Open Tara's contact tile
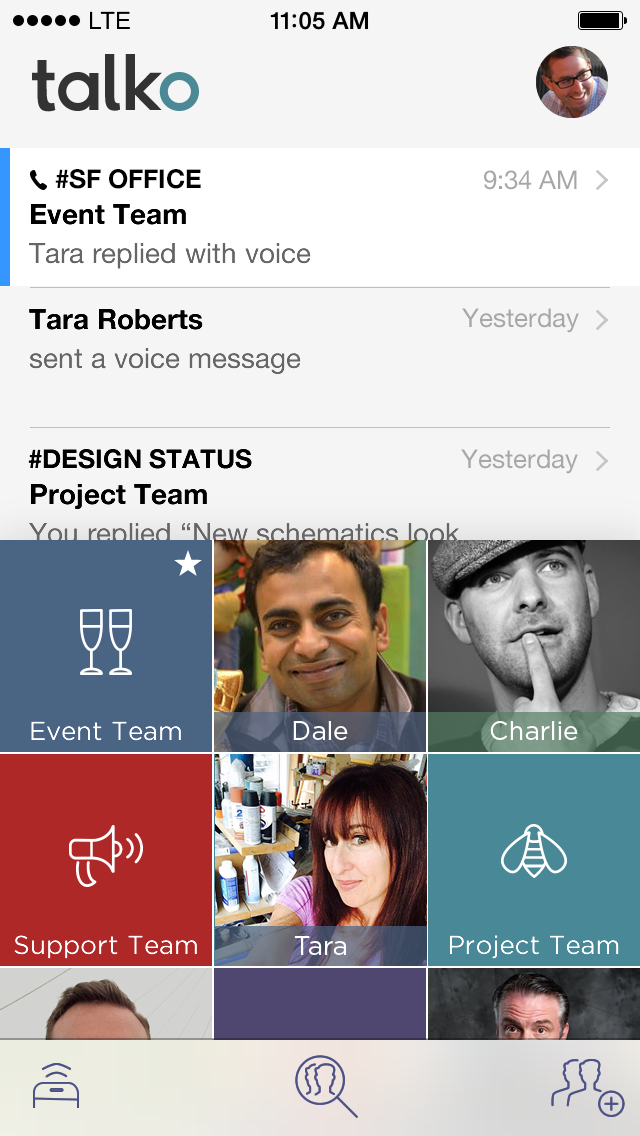This screenshot has height=1136, width=640. (x=320, y=860)
